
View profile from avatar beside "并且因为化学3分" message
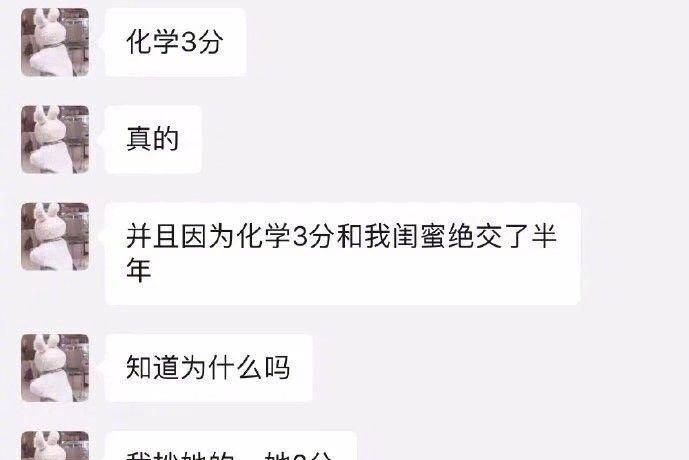point(55,236)
